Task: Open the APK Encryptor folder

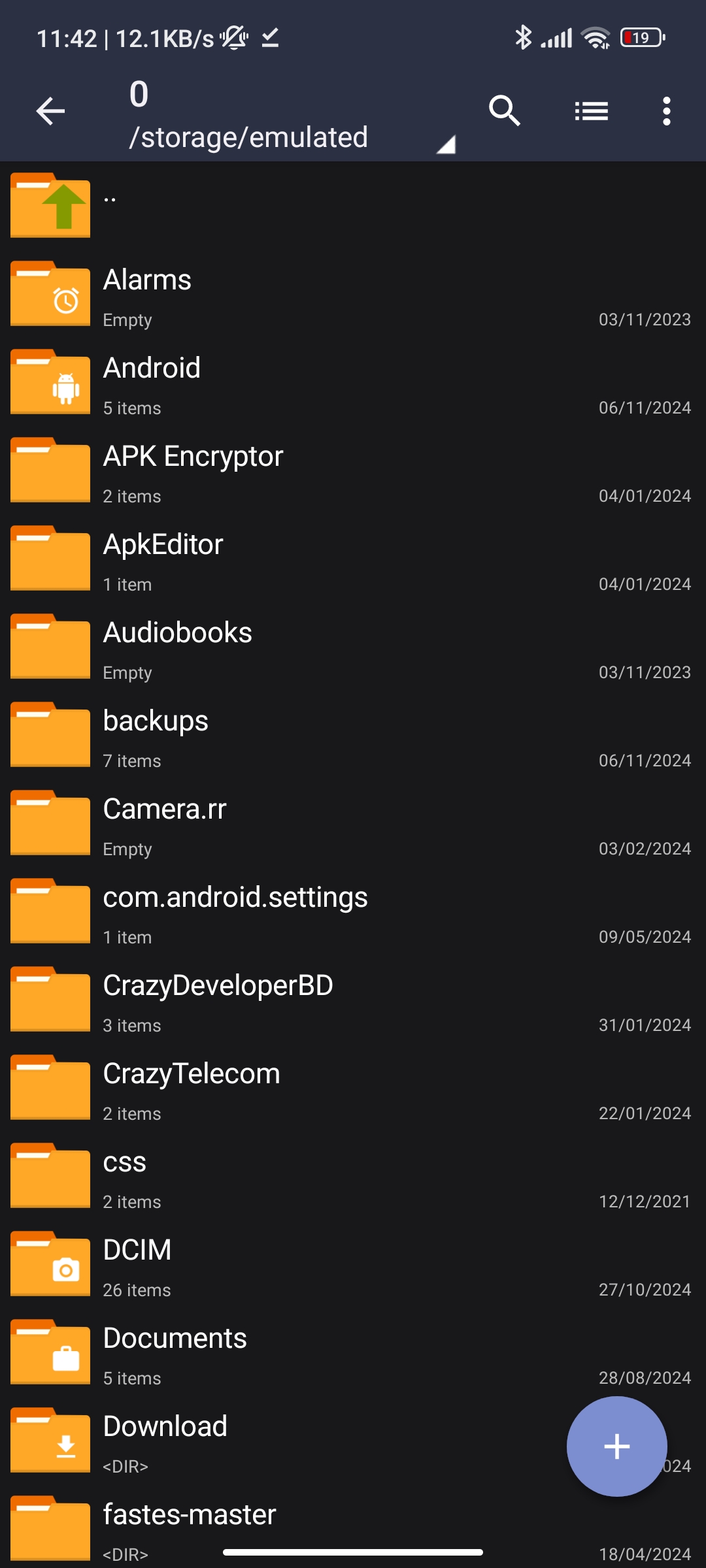Action: tap(353, 470)
